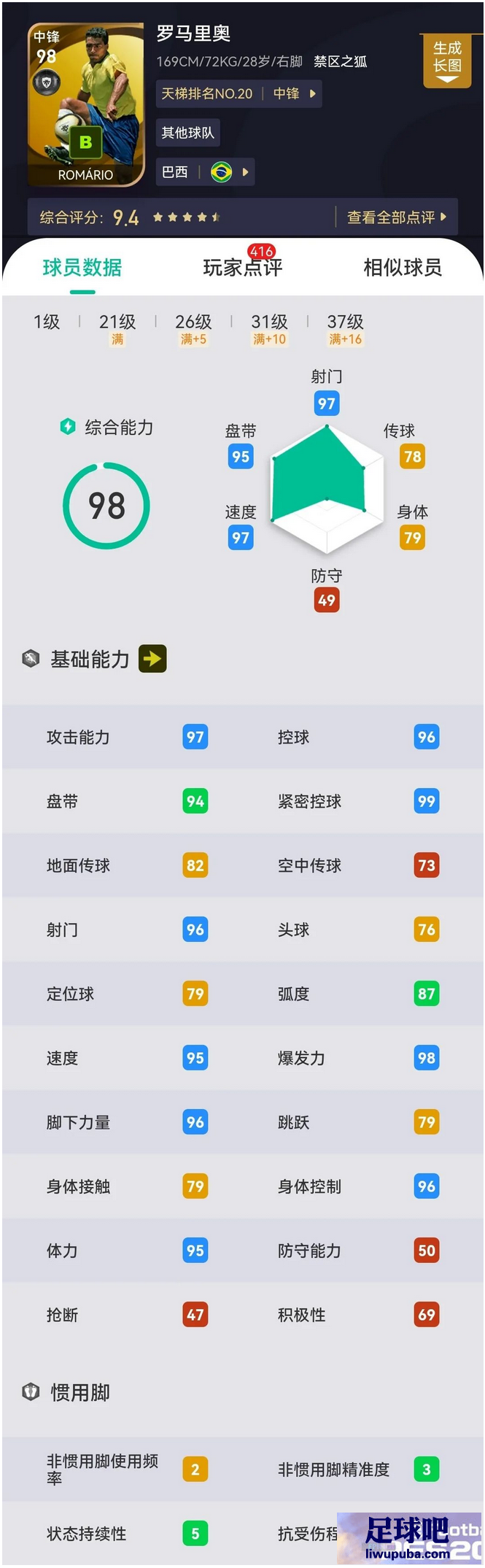The width and height of the screenshot is (485, 1568).
Task: Select the 31级 满+10 level option
Action: coord(269,328)
